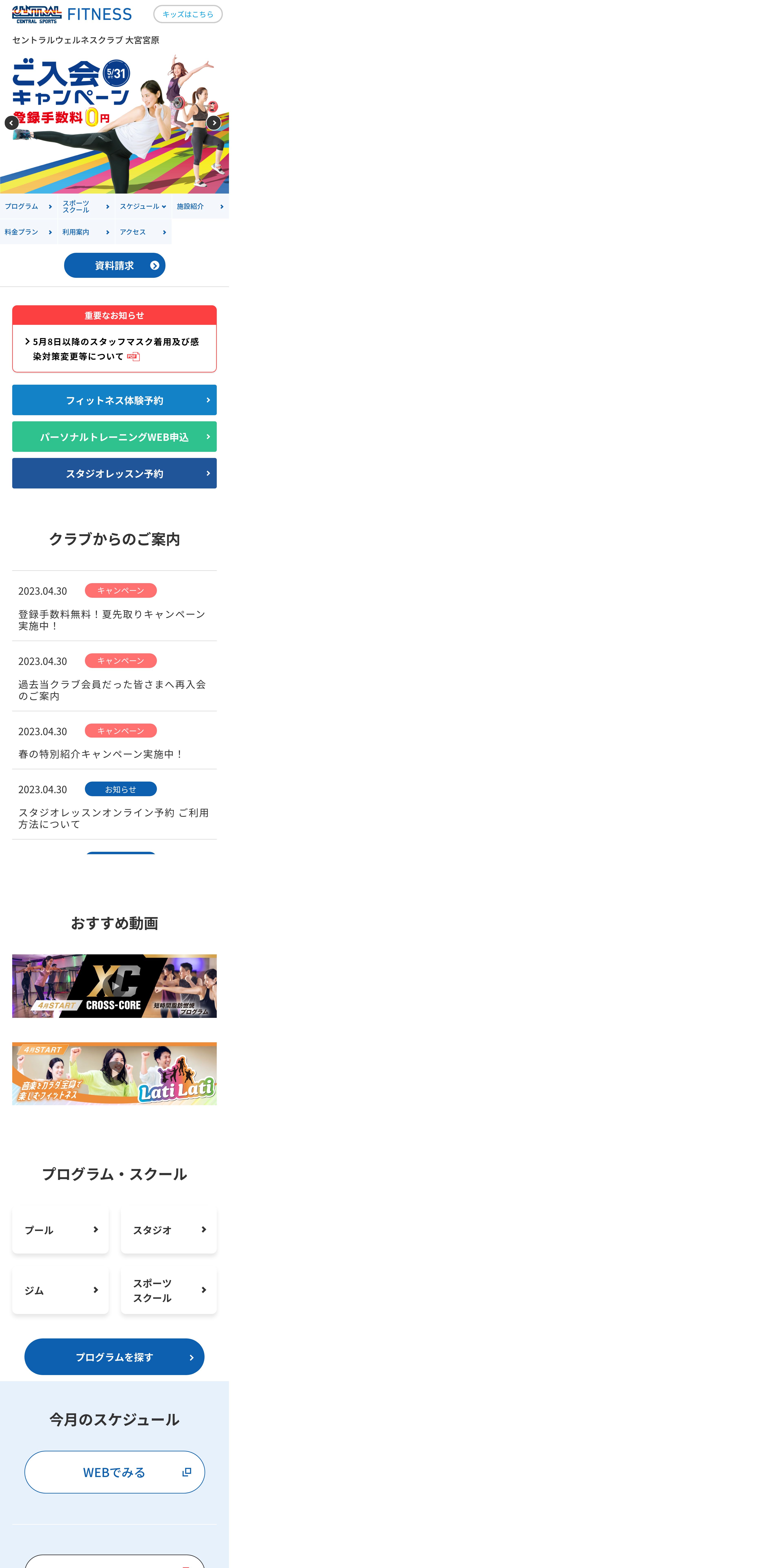This screenshot has width=784, height=1568.
Task: Tap the キッズはこちら button
Action: coord(187,14)
